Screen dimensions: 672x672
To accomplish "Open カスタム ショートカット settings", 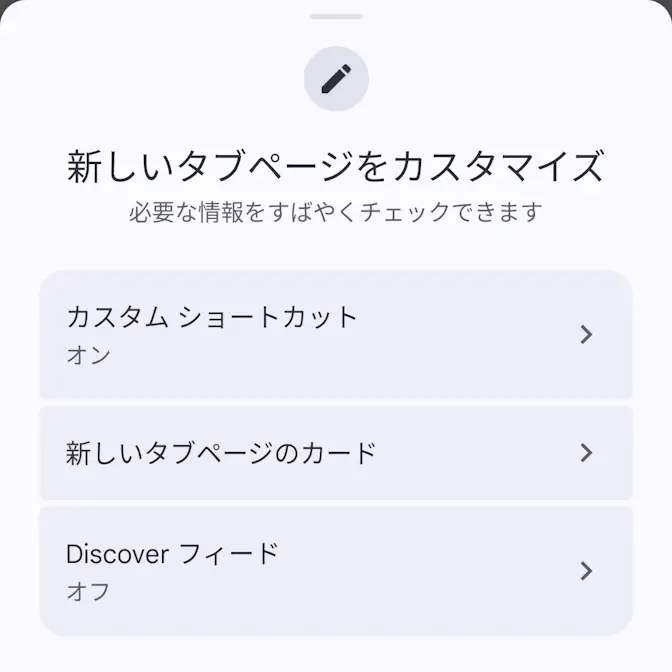I will [335, 334].
